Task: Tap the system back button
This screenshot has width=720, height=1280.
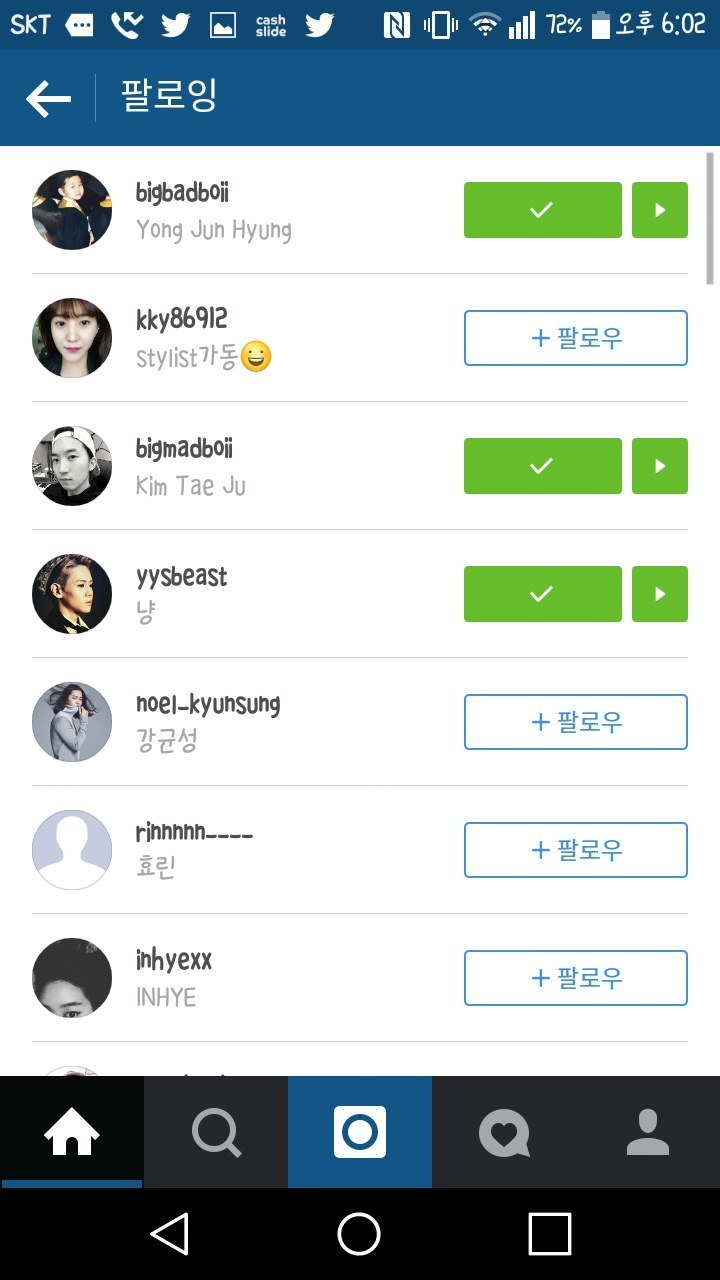Action: (x=170, y=1234)
